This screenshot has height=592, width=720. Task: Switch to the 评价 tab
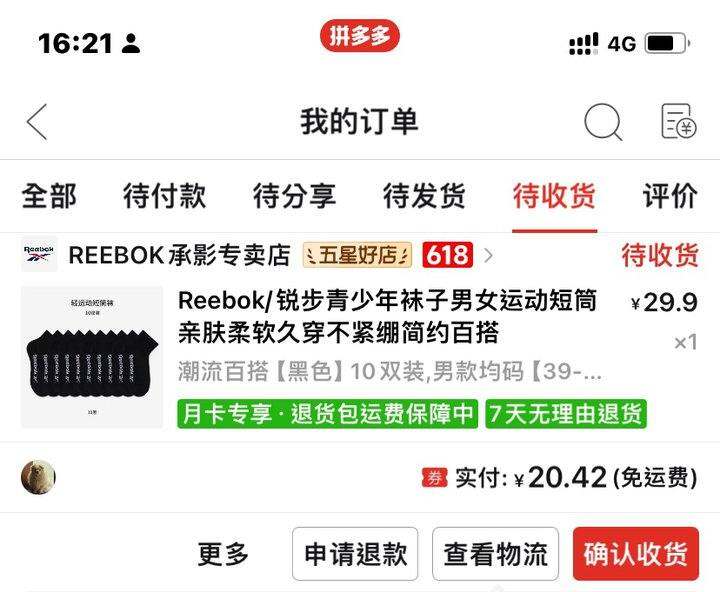670,196
